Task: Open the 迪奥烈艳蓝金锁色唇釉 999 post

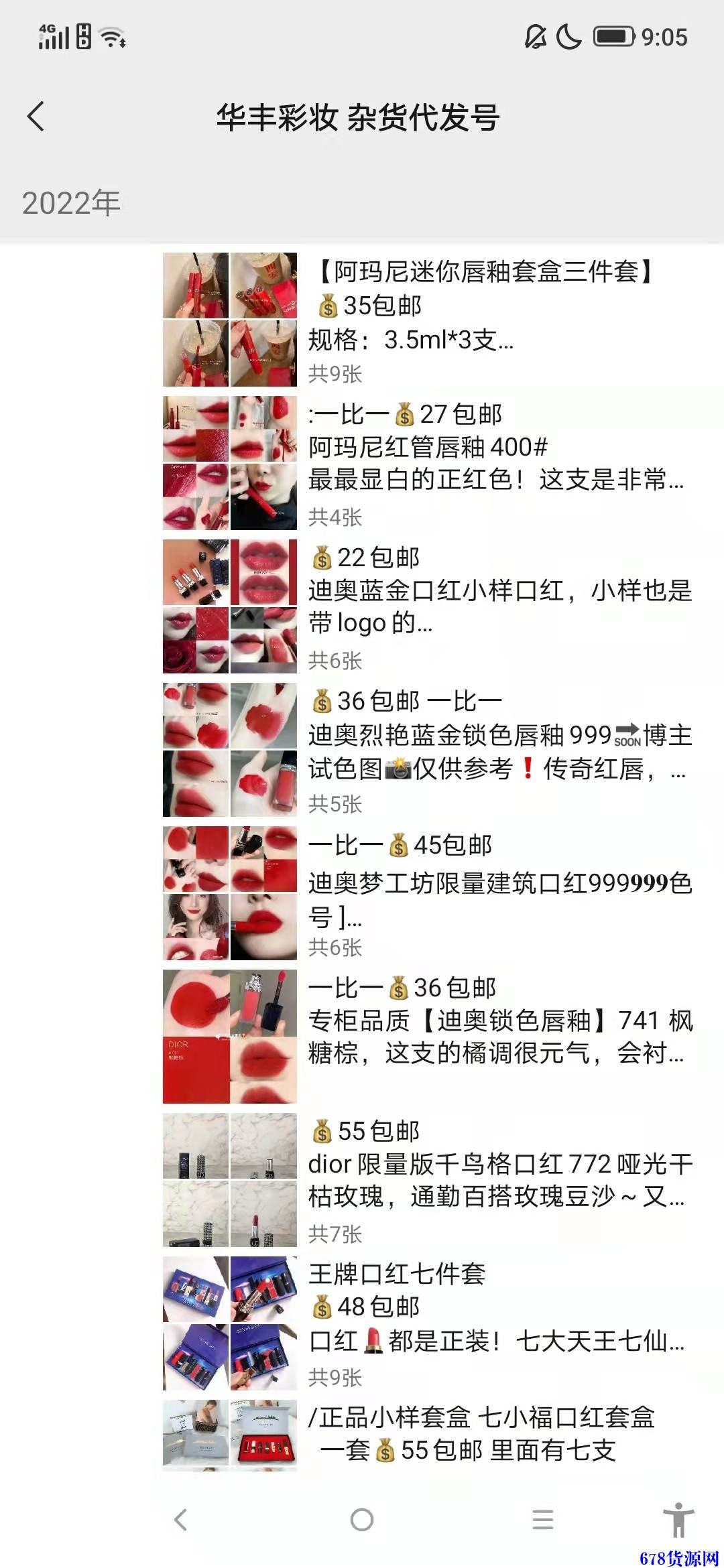Action: click(429, 750)
